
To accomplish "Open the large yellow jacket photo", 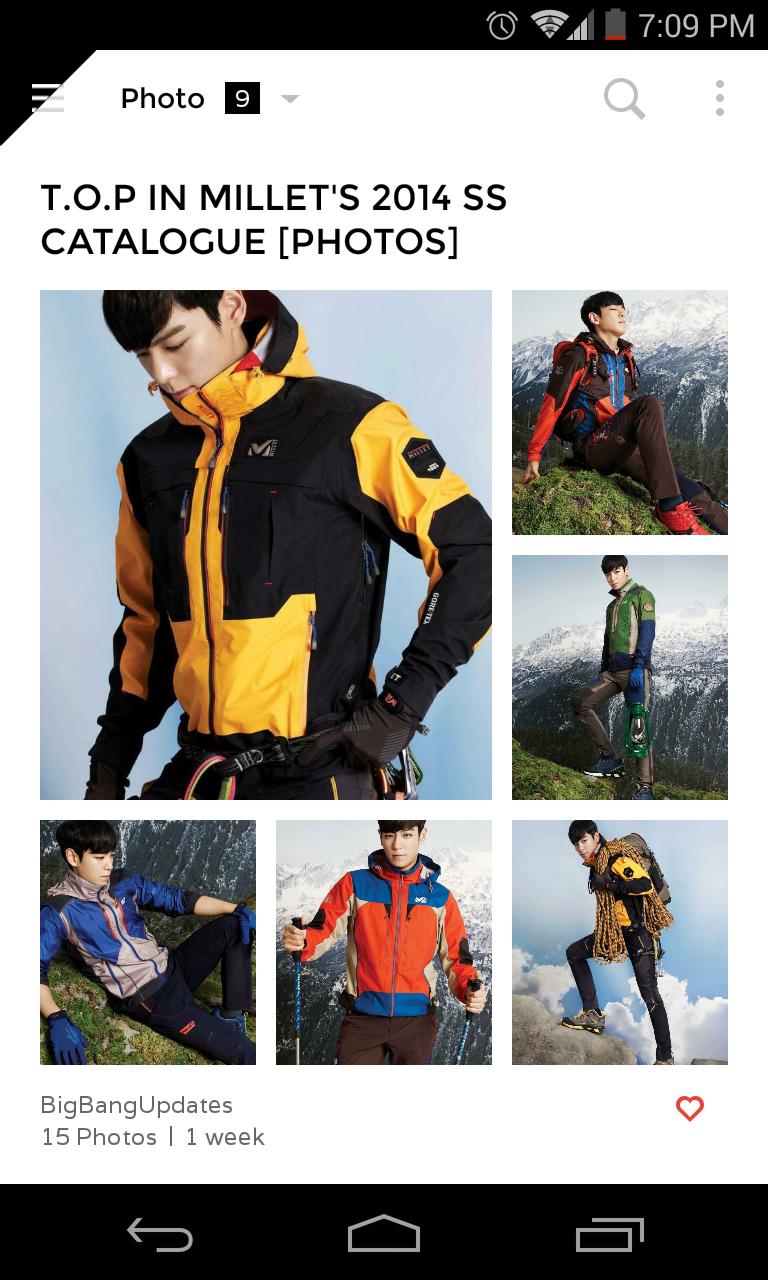I will pos(266,545).
